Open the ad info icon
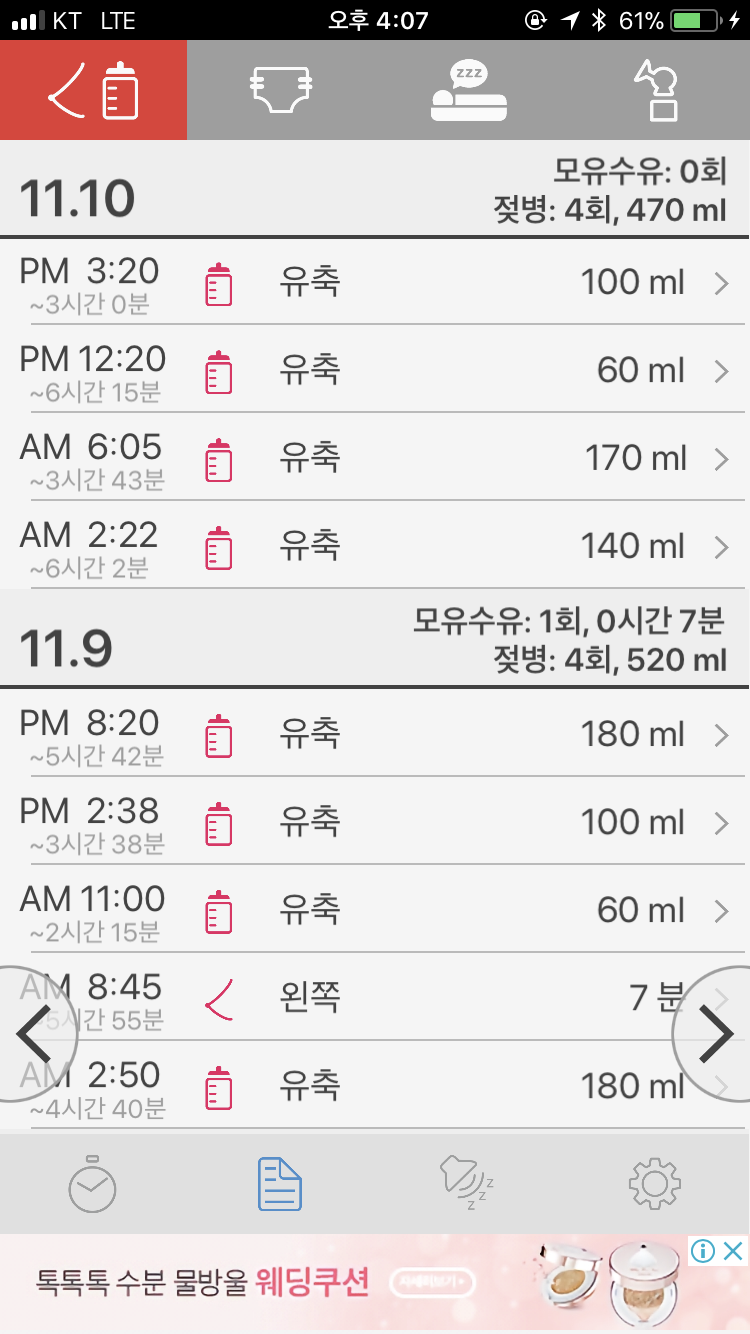Image resolution: width=750 pixels, height=1334 pixels. pos(703,1250)
